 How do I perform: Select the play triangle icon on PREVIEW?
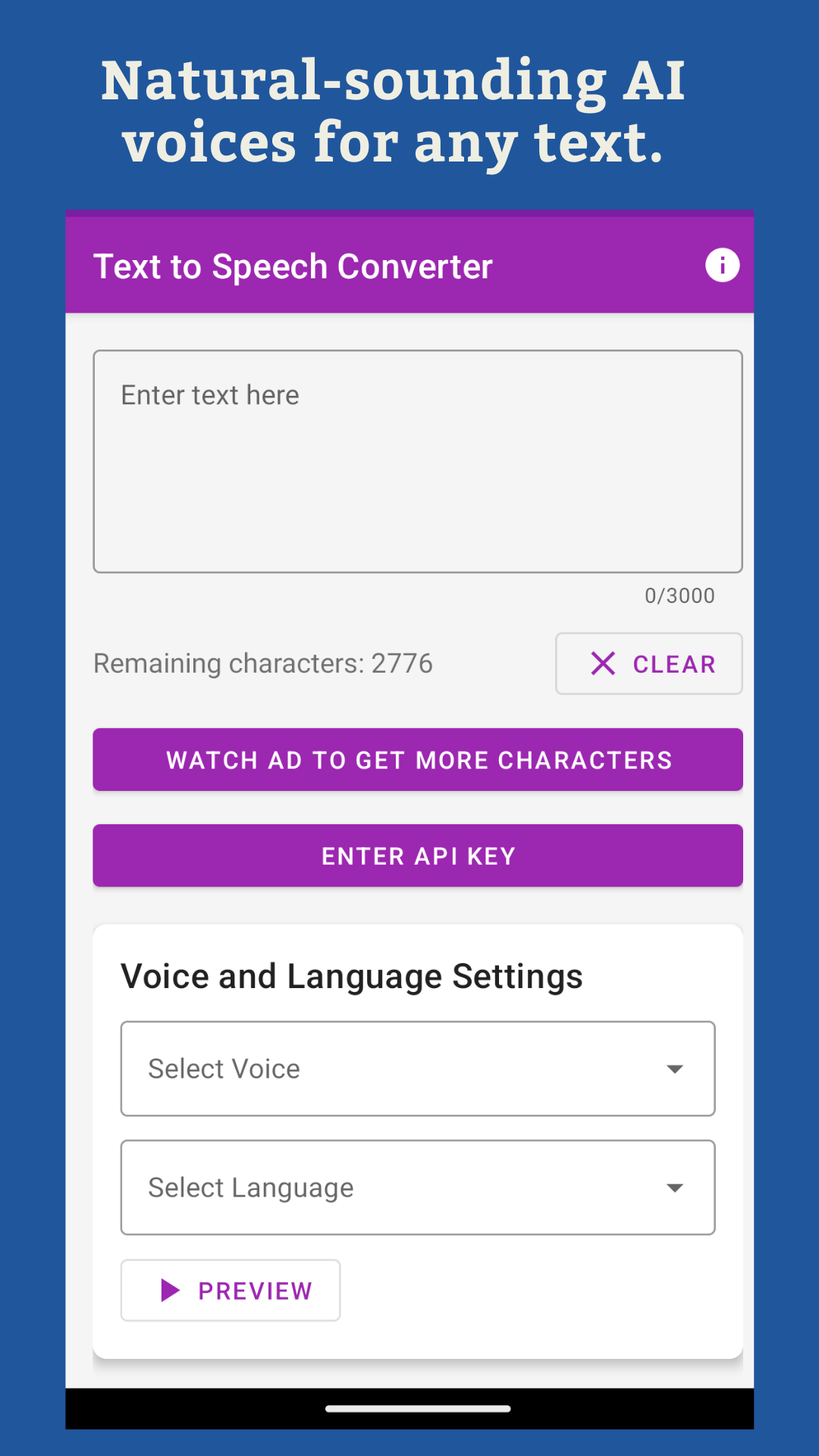point(170,1290)
